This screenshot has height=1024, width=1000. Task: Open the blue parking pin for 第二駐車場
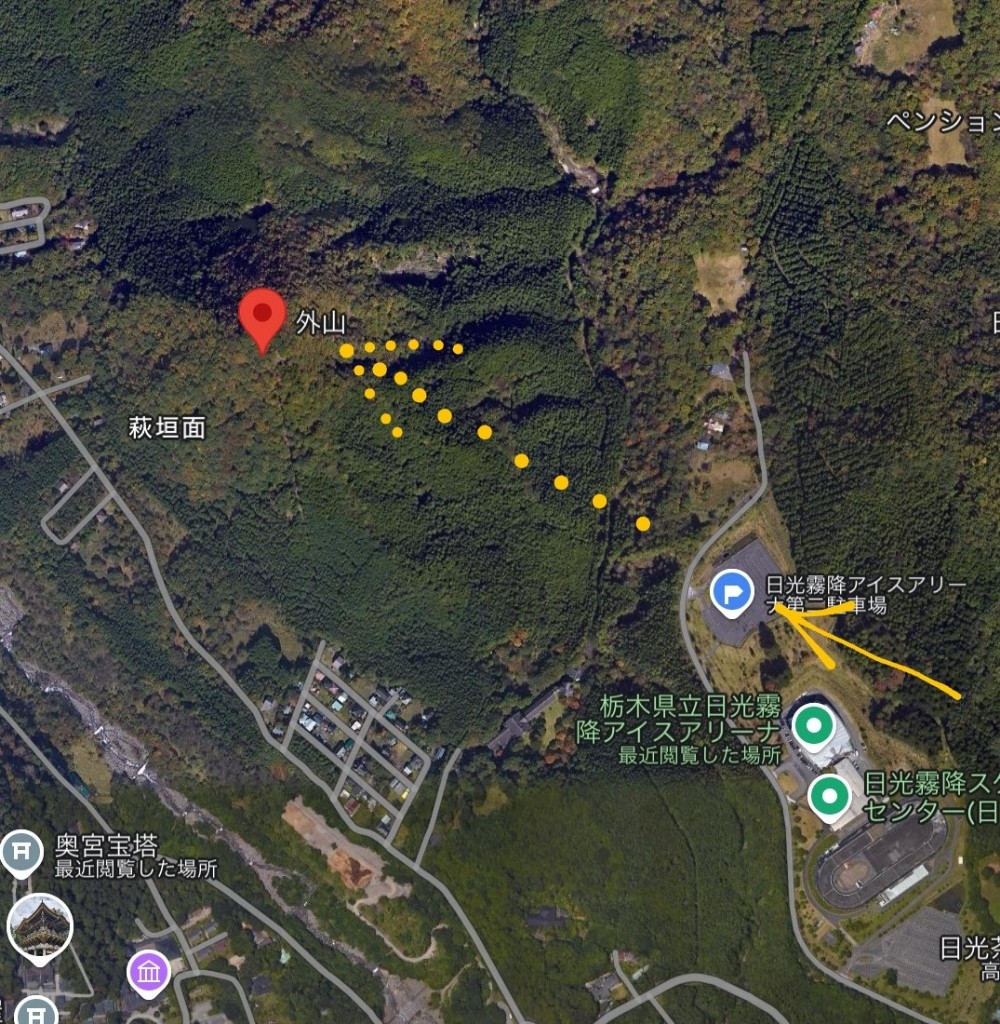coord(732,592)
